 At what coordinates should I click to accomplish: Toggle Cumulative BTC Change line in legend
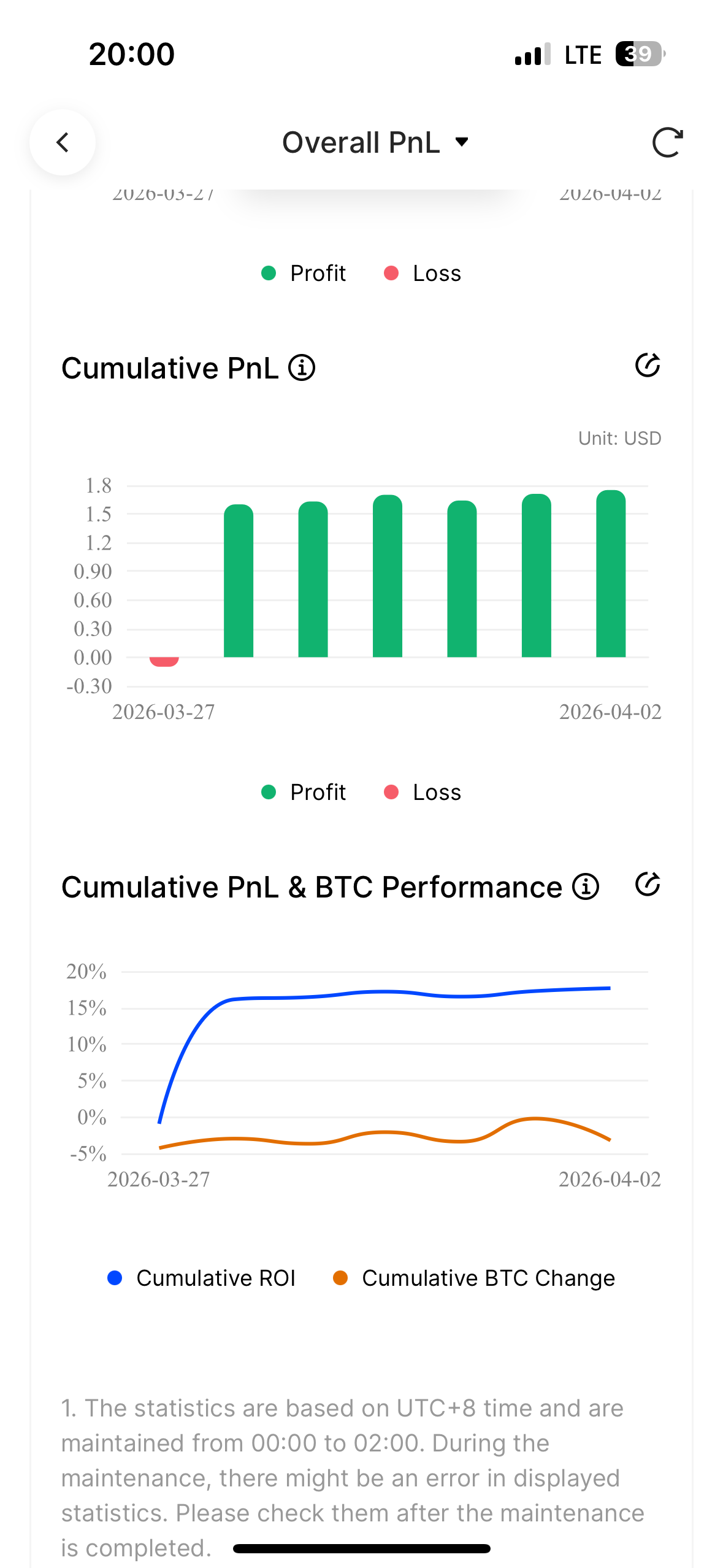pos(474,1278)
